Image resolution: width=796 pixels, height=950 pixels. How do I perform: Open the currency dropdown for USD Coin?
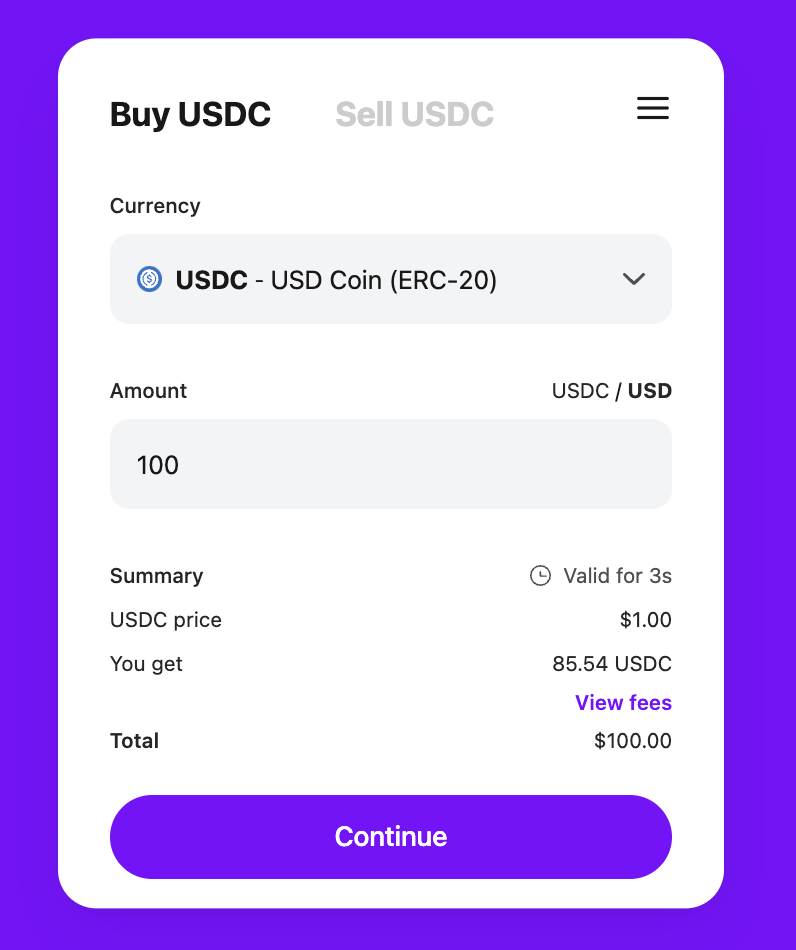click(391, 280)
